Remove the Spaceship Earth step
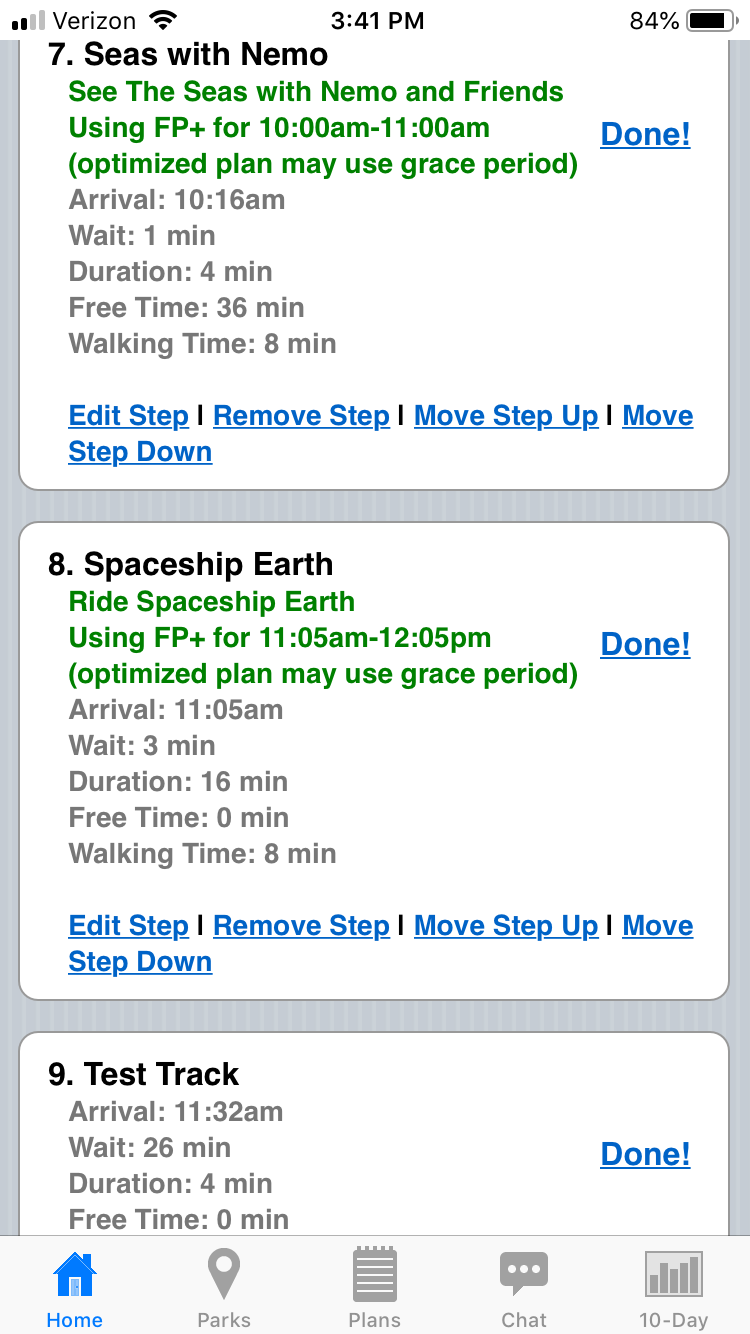 point(301,926)
